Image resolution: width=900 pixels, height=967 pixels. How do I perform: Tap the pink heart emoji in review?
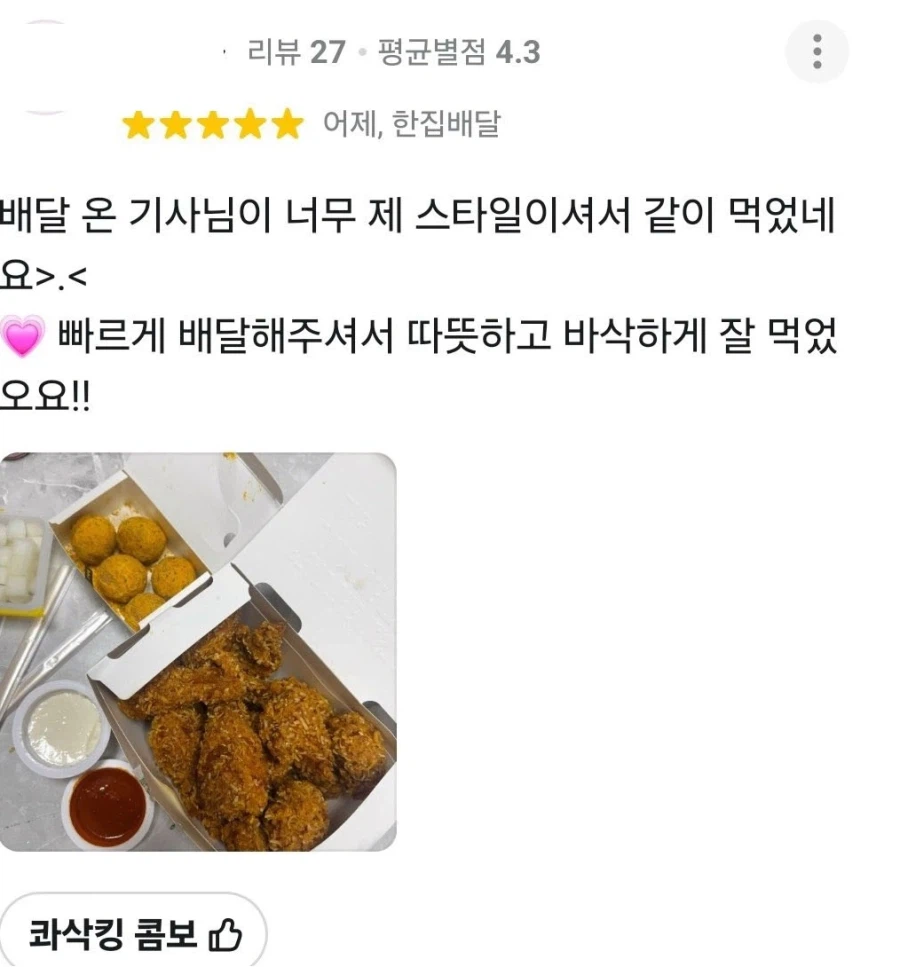23,340
